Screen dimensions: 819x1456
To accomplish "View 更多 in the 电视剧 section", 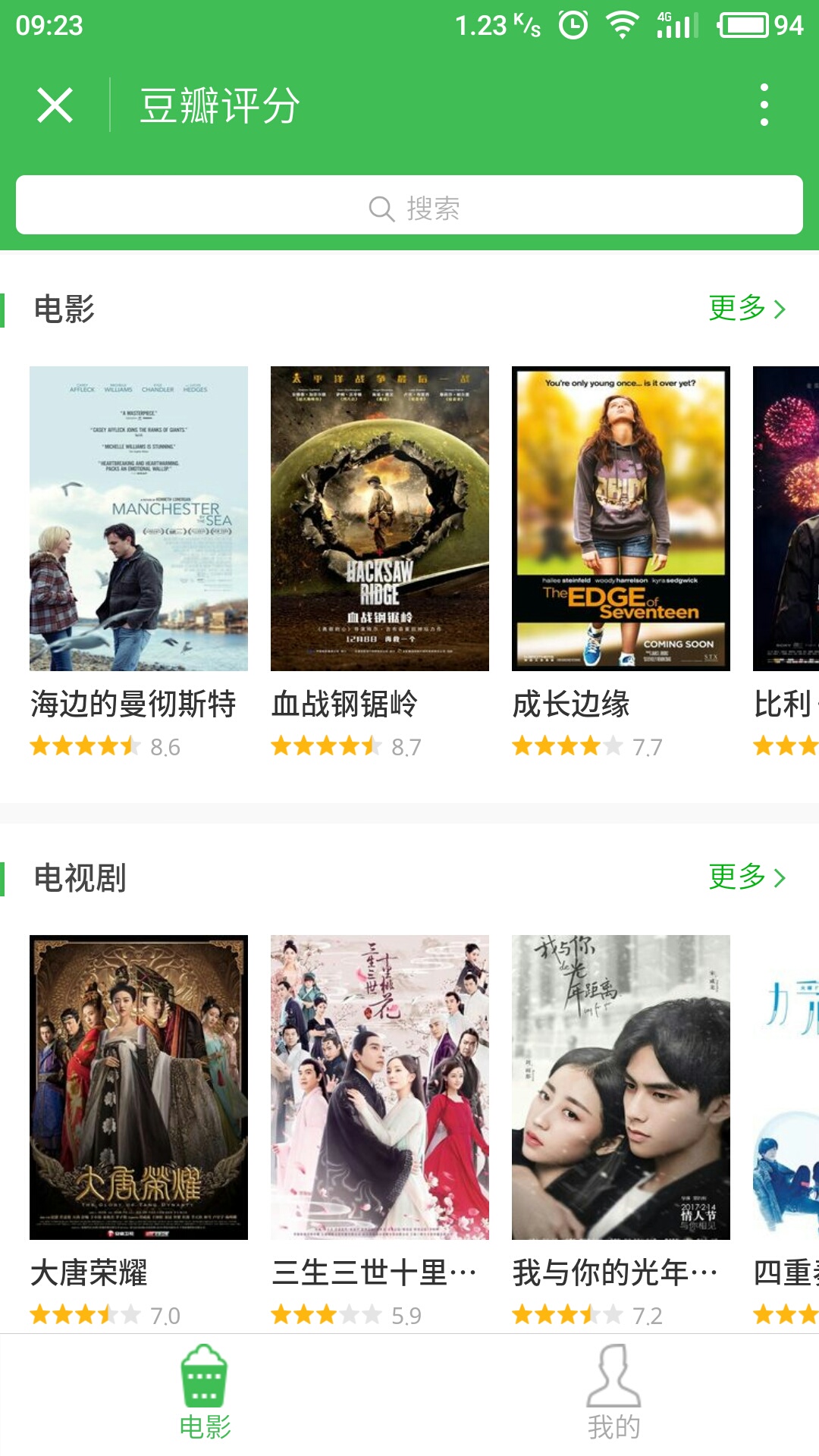I will 747,877.
